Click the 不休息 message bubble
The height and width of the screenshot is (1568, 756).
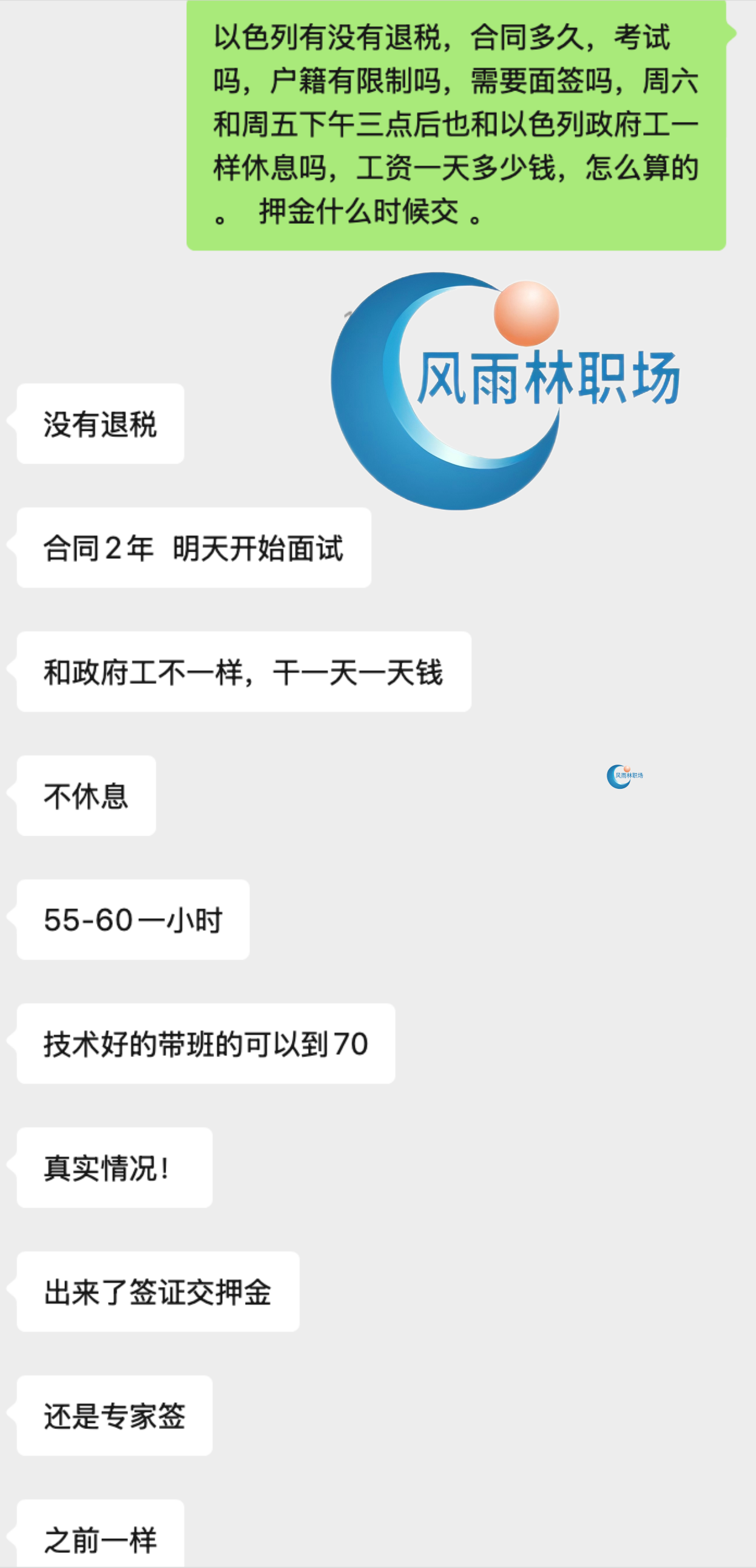(x=85, y=796)
